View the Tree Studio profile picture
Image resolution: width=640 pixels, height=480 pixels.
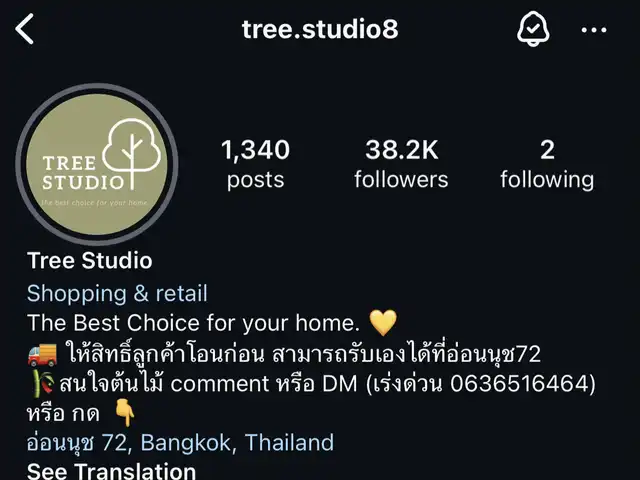click(x=96, y=164)
